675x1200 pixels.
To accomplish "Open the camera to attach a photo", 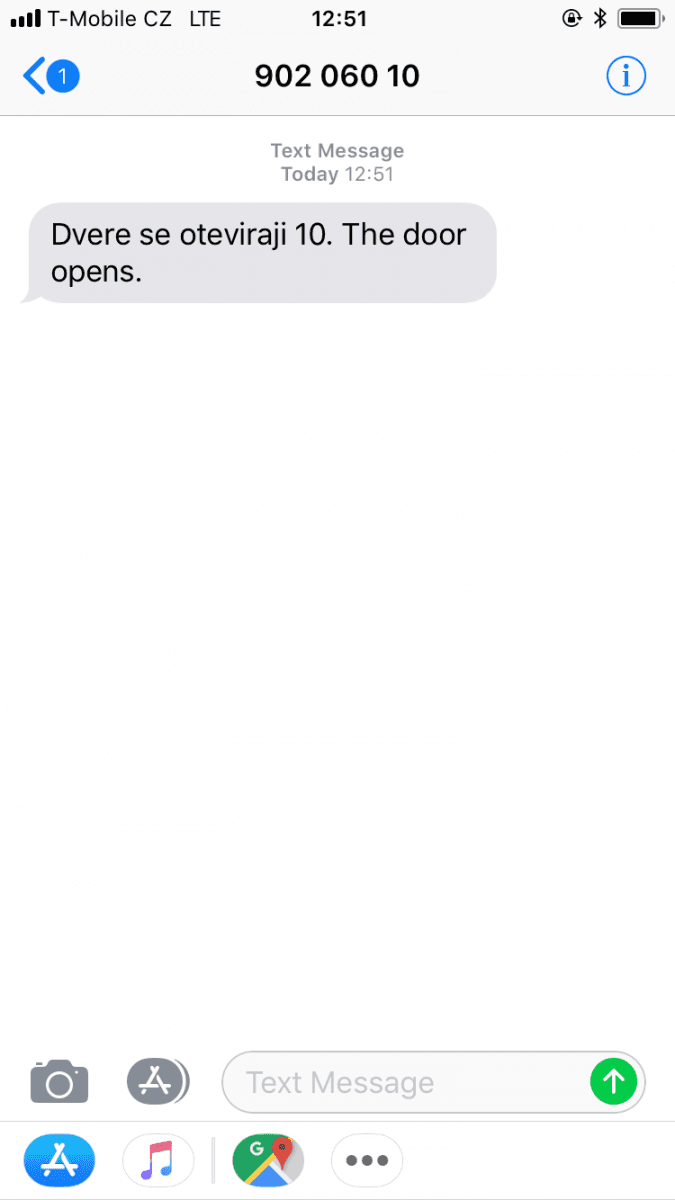I will coord(59,1082).
